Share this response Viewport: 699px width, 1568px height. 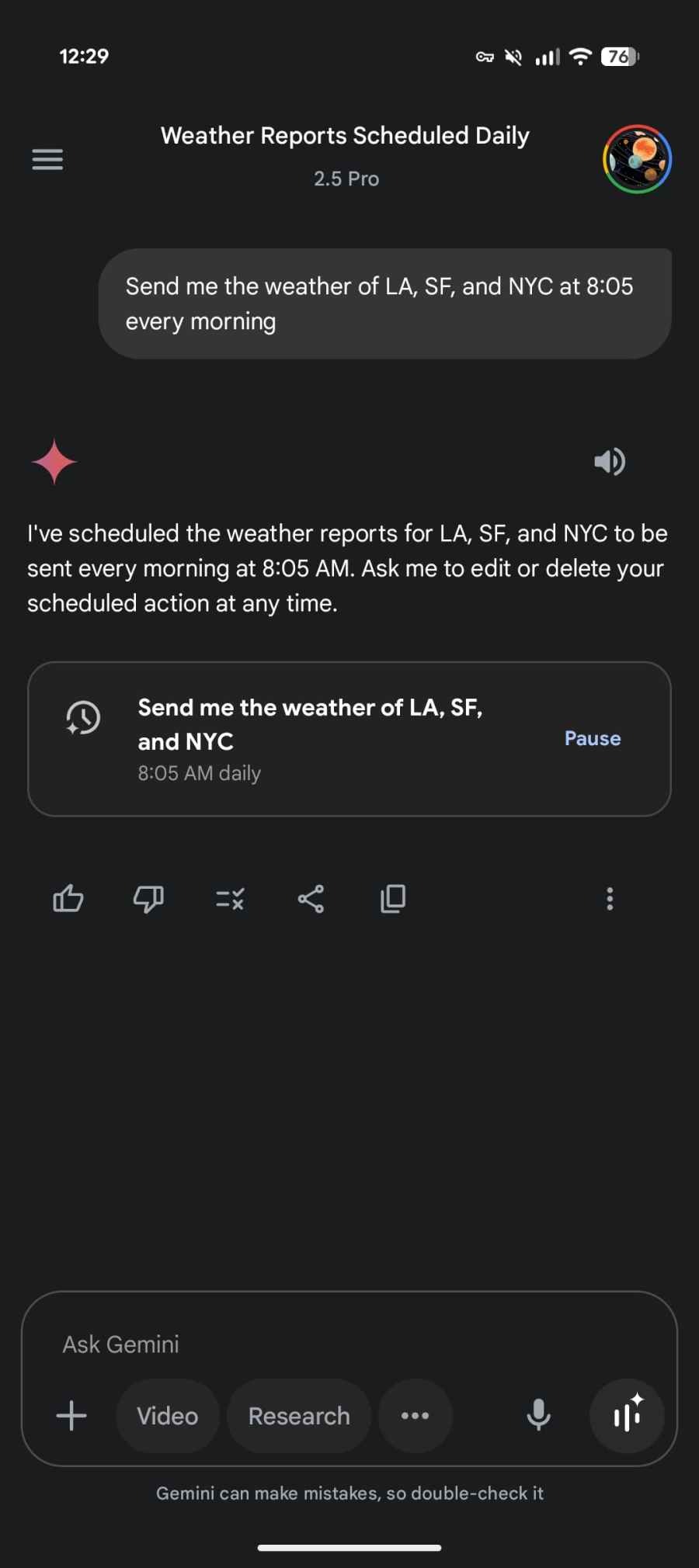311,899
